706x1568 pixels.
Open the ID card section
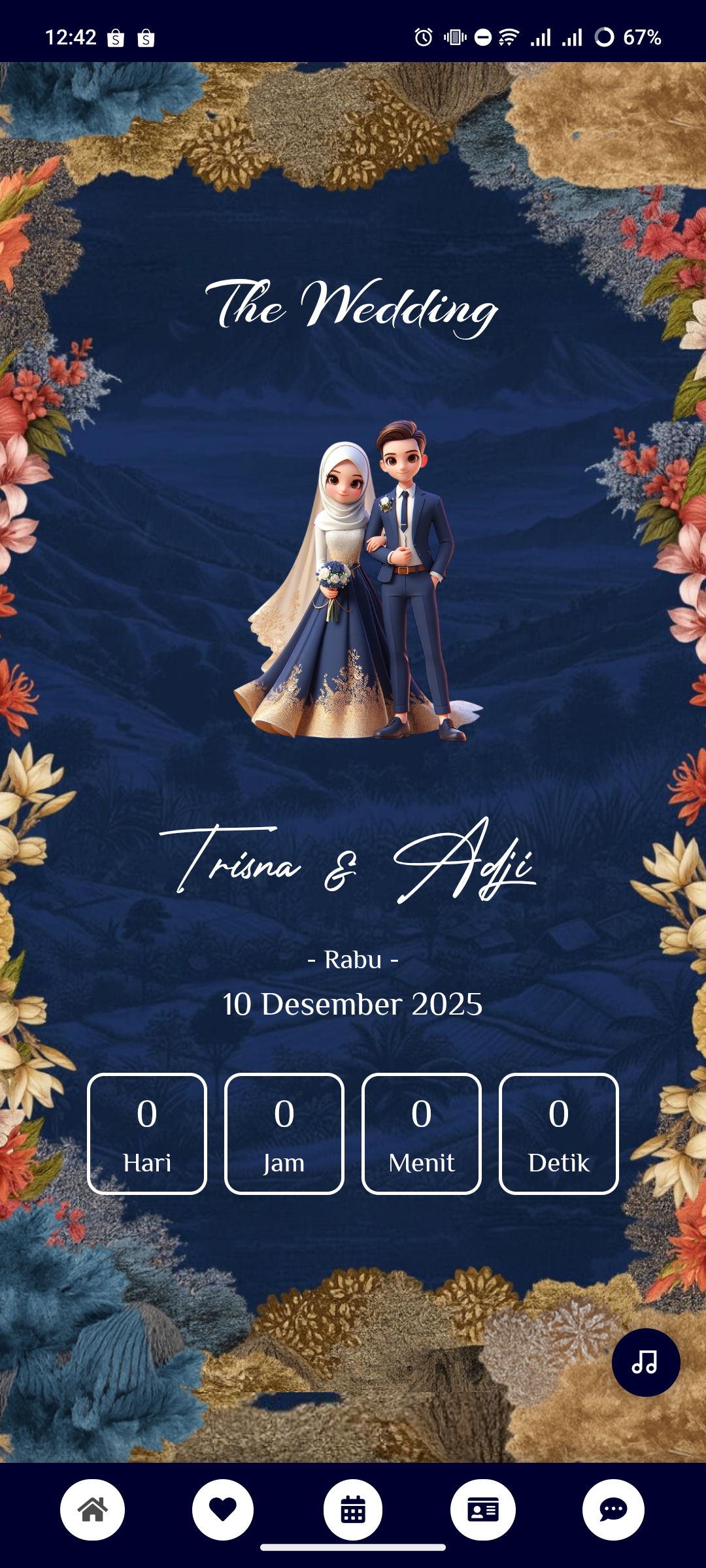tap(483, 1510)
